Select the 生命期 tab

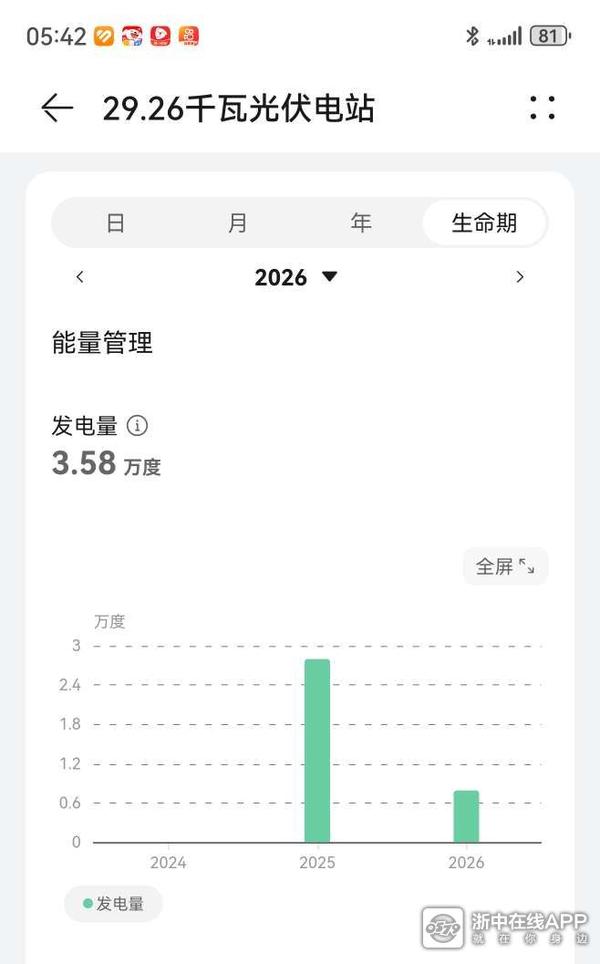click(484, 222)
